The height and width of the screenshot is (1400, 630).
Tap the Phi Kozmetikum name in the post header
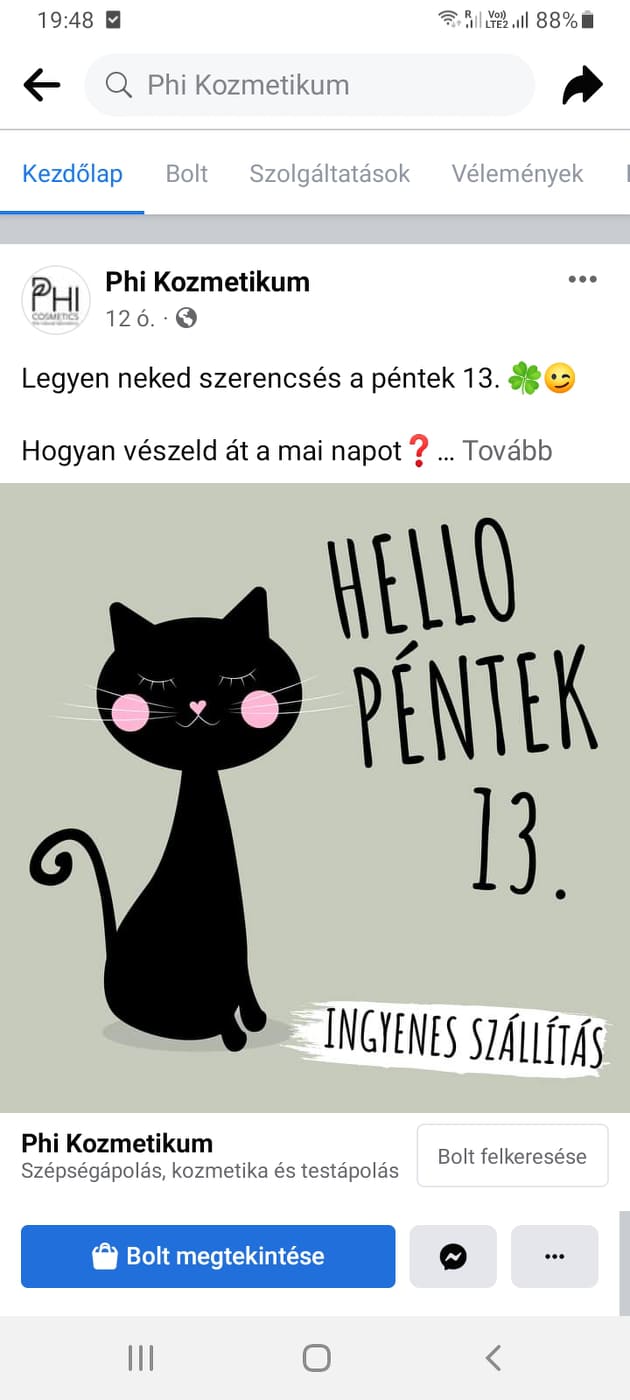(208, 282)
